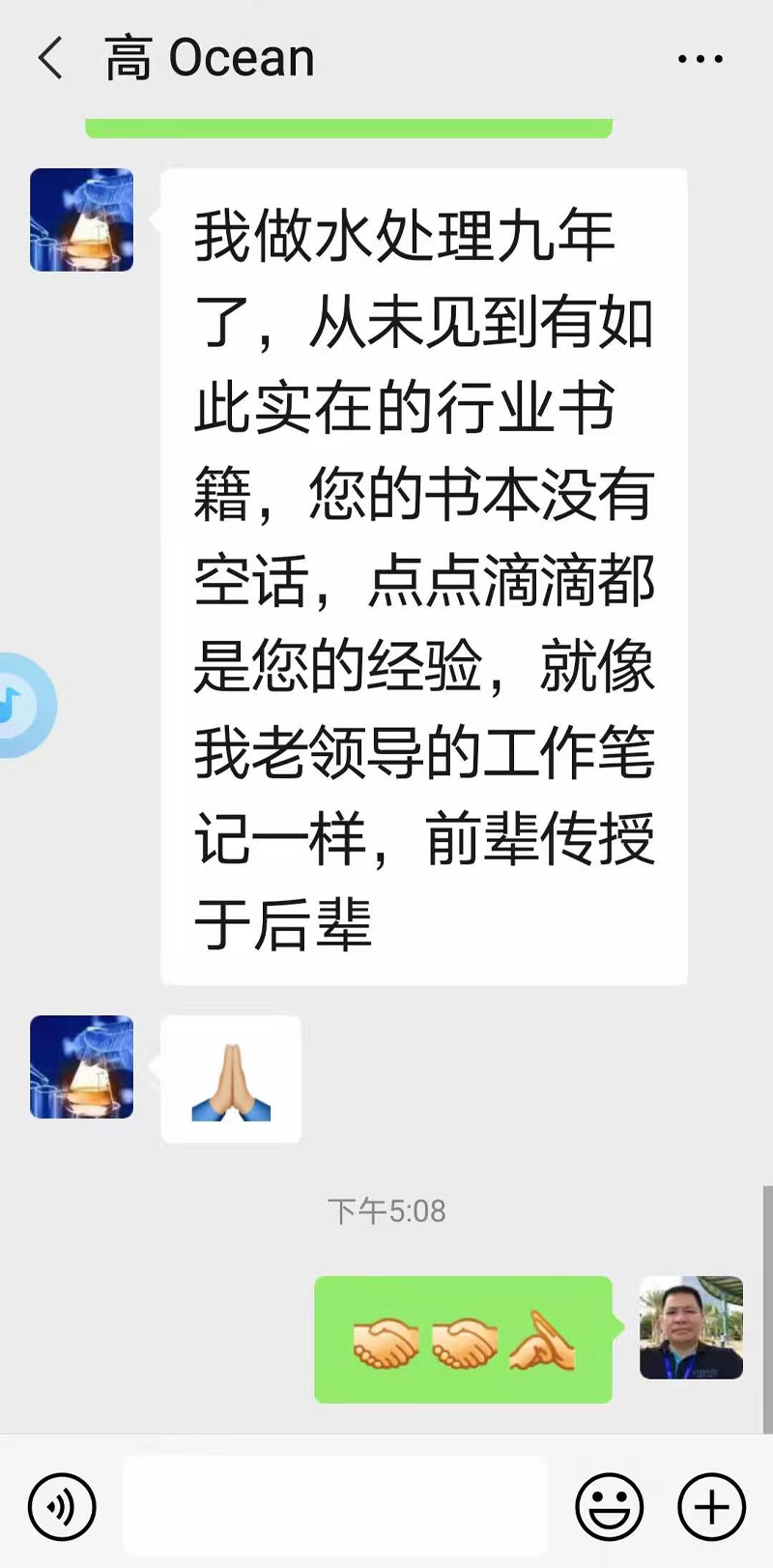Open the chat options three-dot menu
773x1568 pixels.
(700, 59)
